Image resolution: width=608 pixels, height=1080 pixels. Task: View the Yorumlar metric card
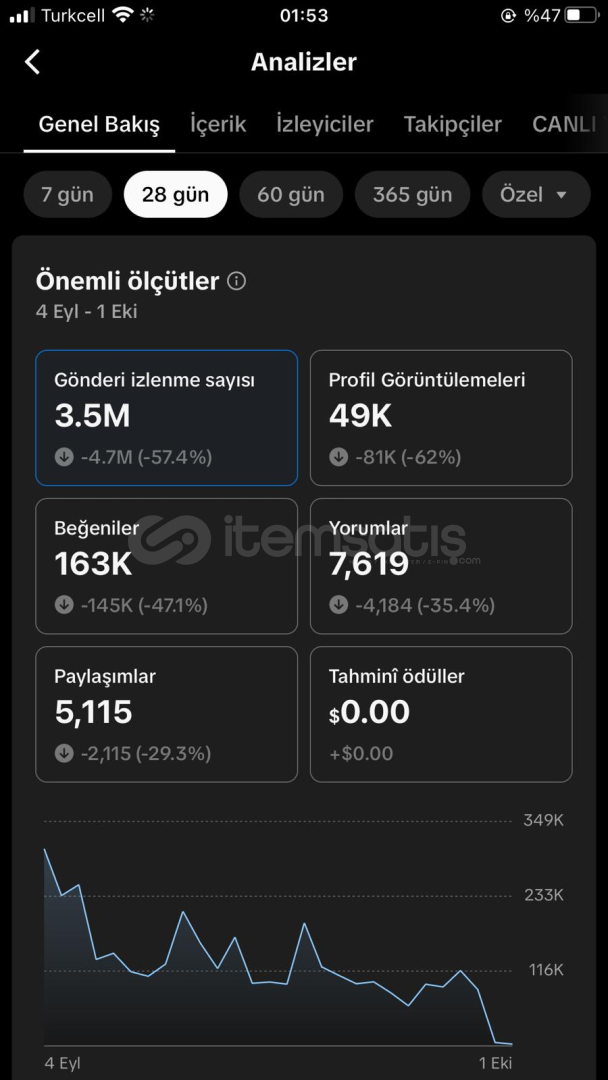pos(441,566)
